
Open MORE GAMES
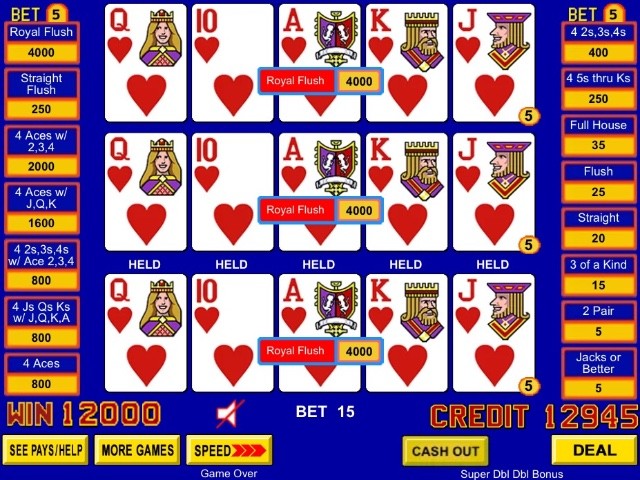point(138,450)
